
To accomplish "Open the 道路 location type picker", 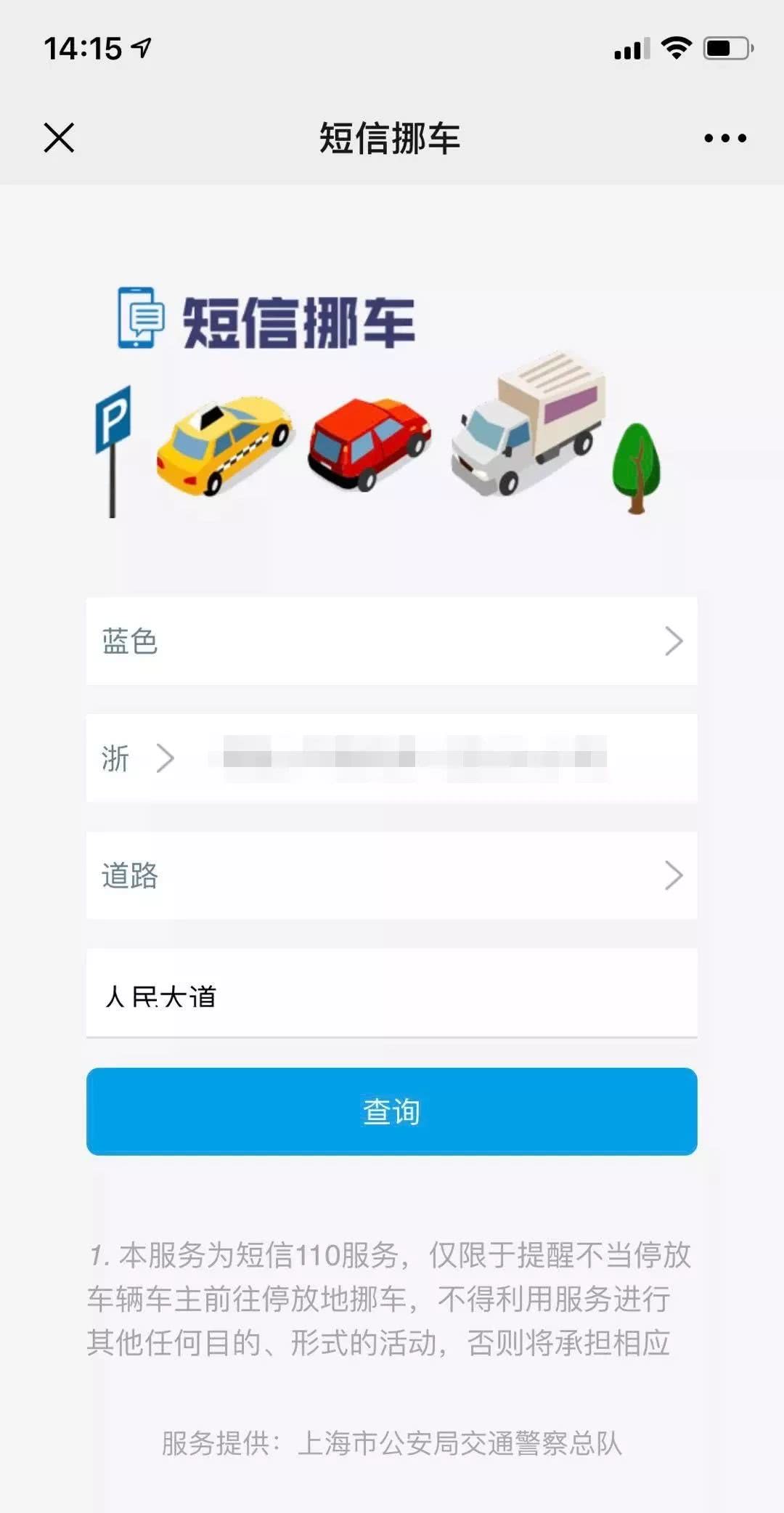I will (391, 875).
